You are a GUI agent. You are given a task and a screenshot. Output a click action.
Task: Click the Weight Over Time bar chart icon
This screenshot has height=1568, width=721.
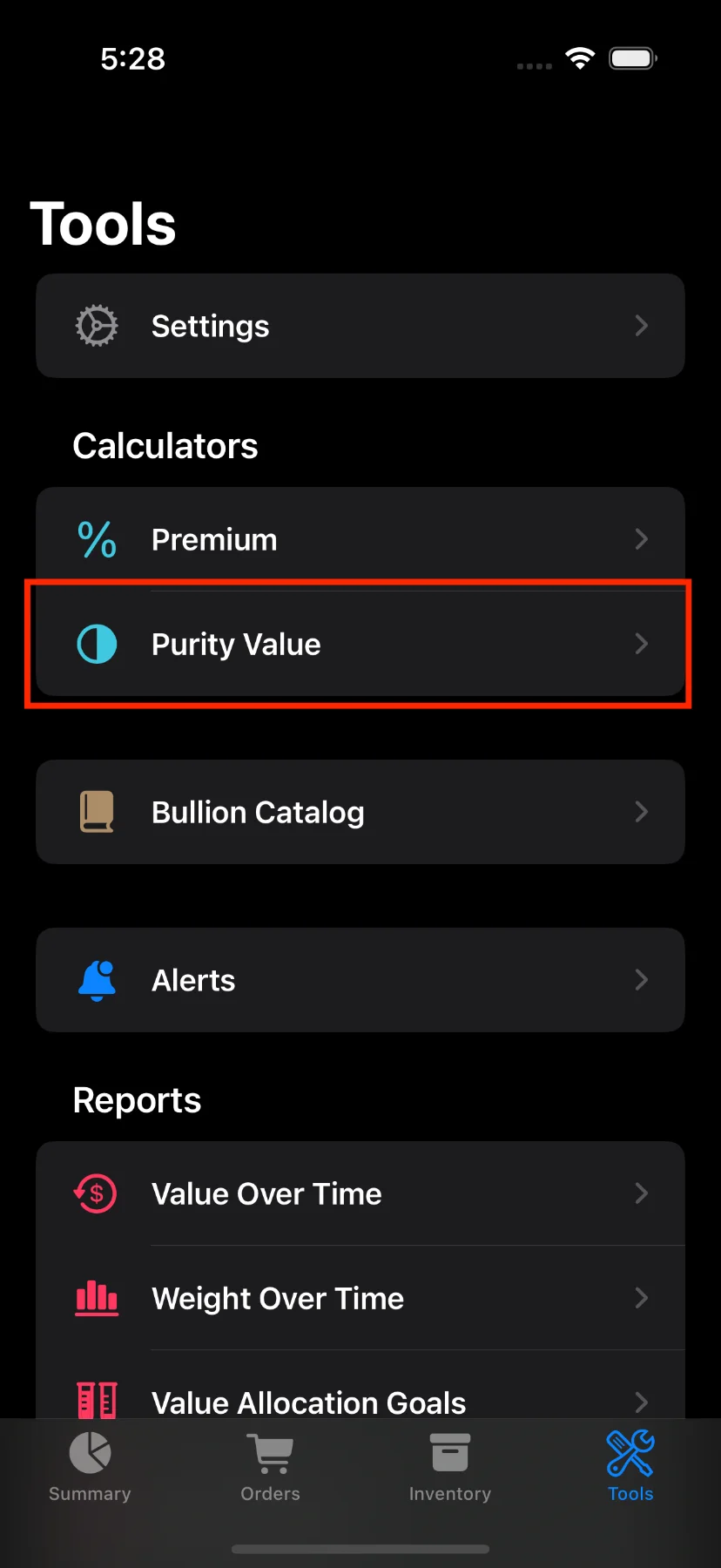(x=96, y=1298)
